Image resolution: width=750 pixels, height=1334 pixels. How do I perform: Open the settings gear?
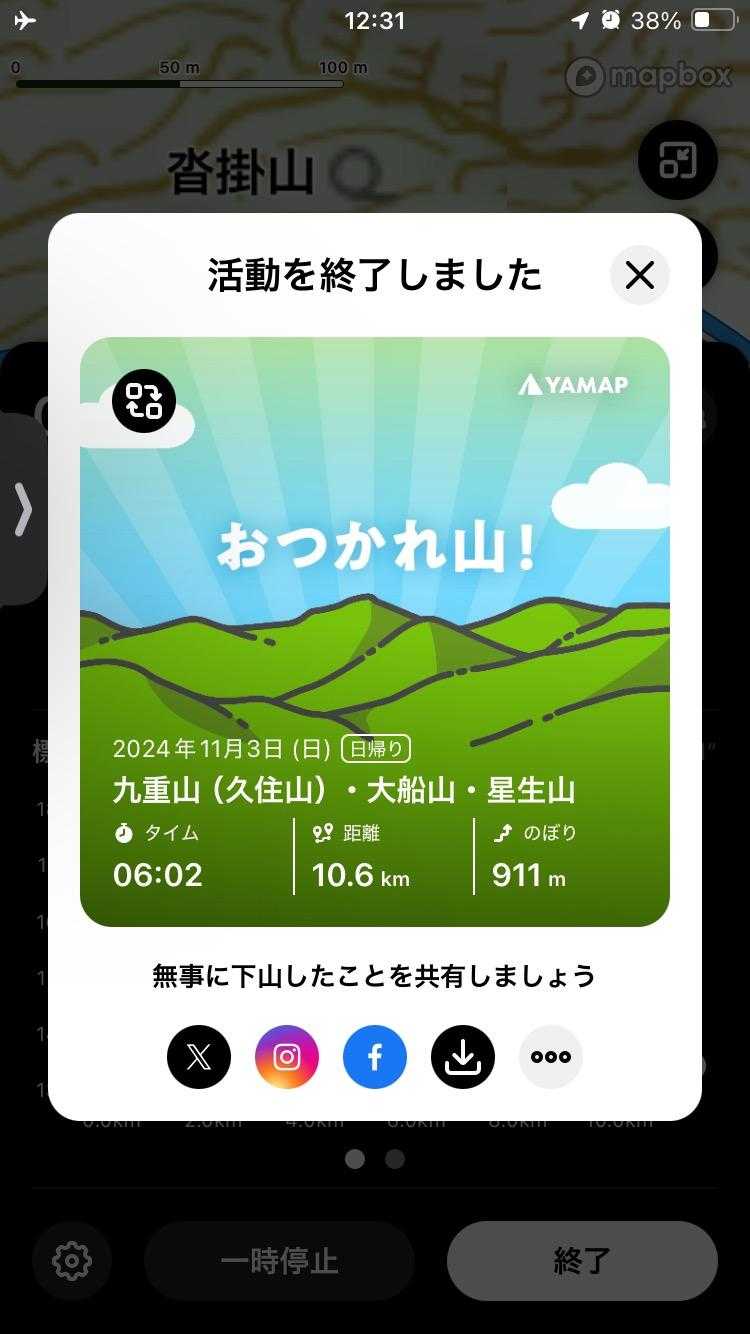click(x=72, y=1261)
